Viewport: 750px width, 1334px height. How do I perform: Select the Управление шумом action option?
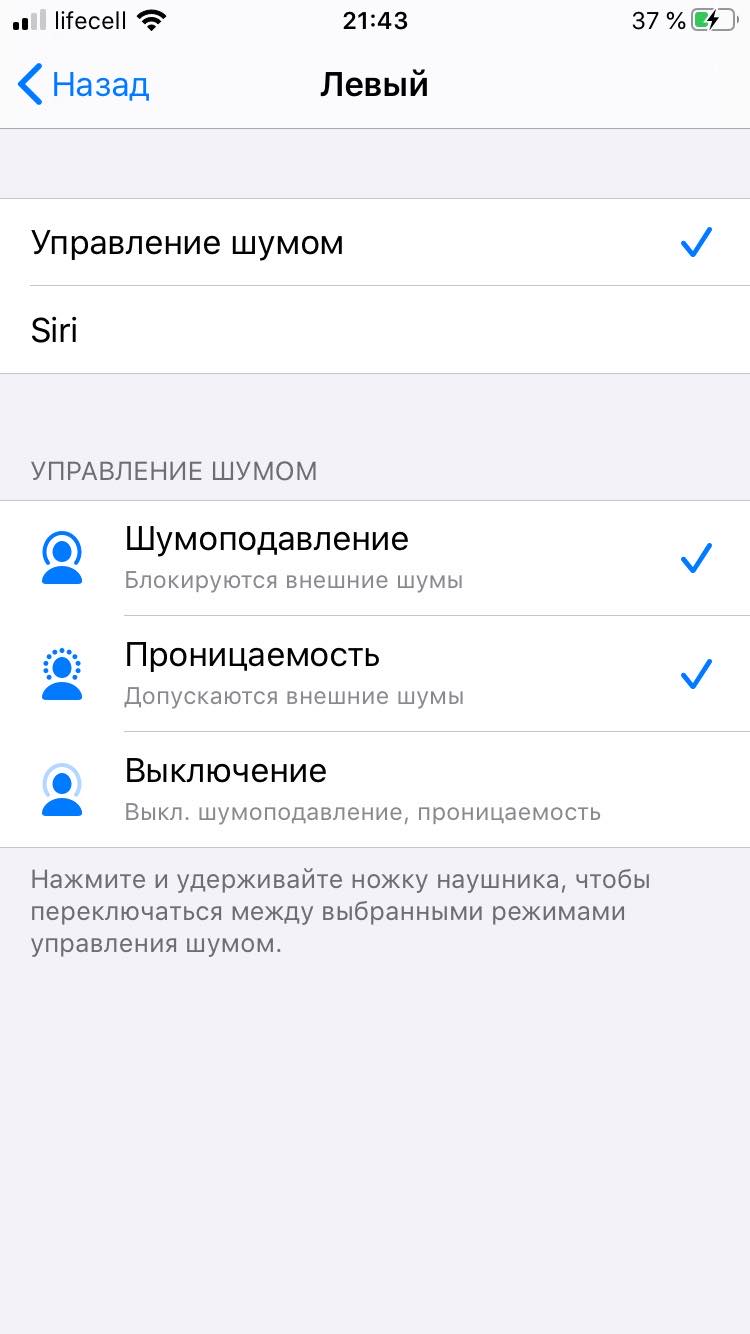coord(374,243)
